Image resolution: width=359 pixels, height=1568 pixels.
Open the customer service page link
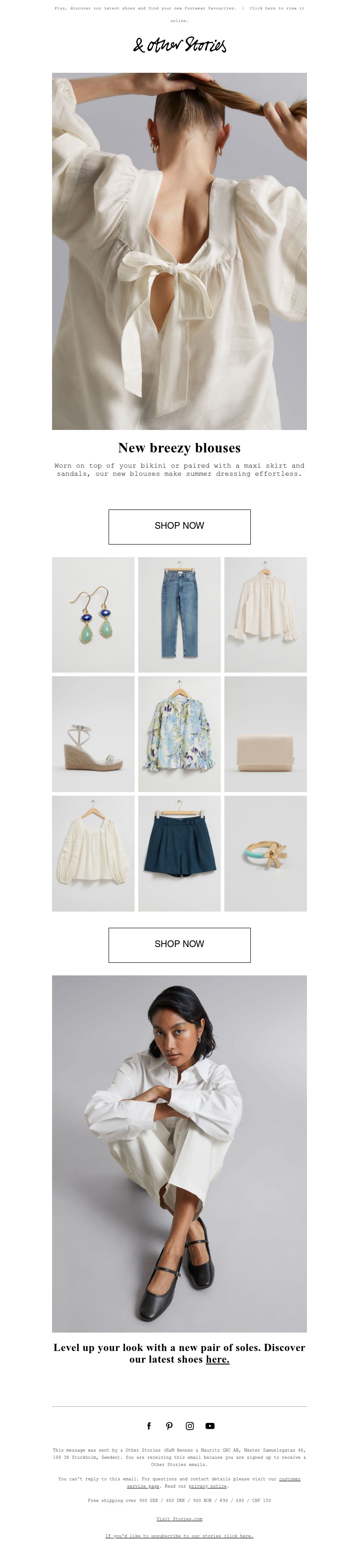point(289,1479)
